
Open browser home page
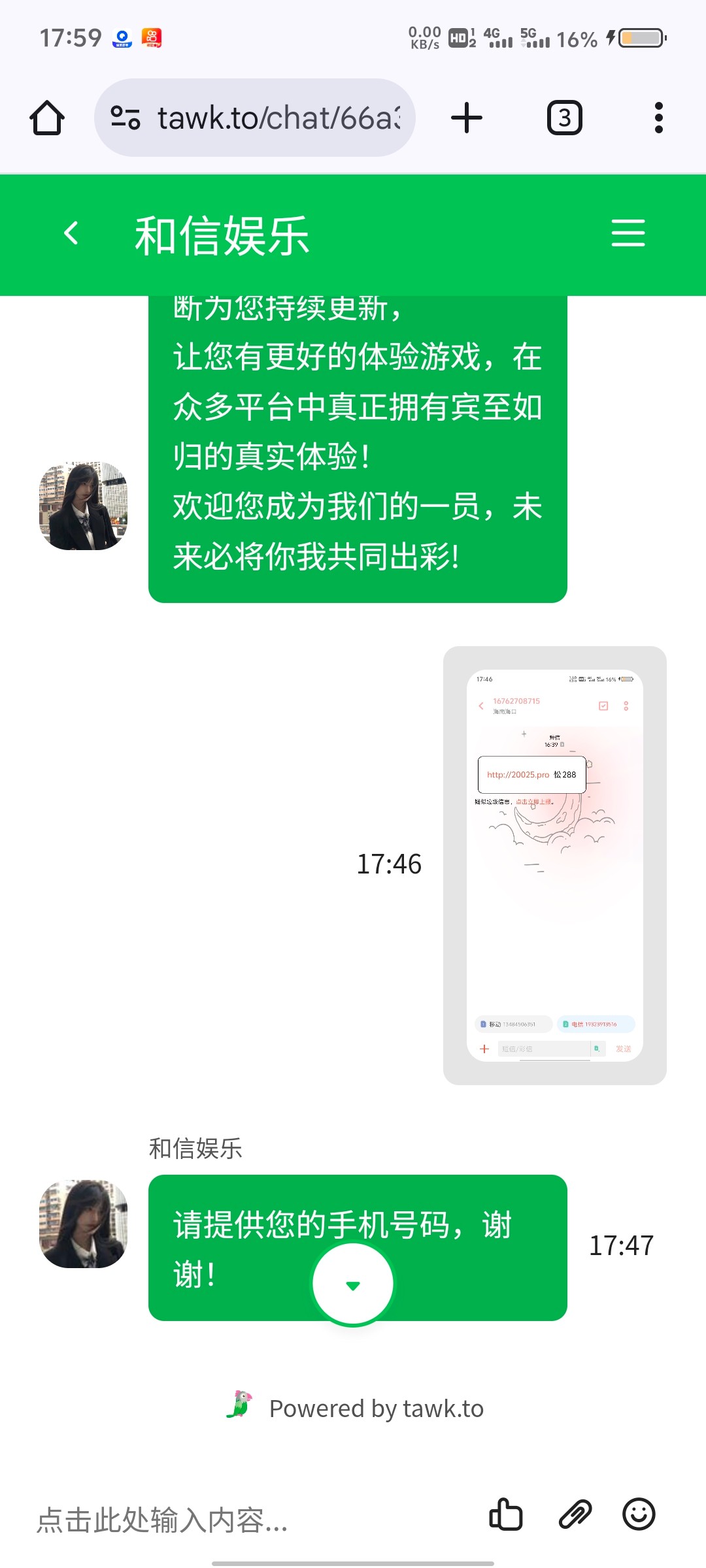[x=47, y=118]
